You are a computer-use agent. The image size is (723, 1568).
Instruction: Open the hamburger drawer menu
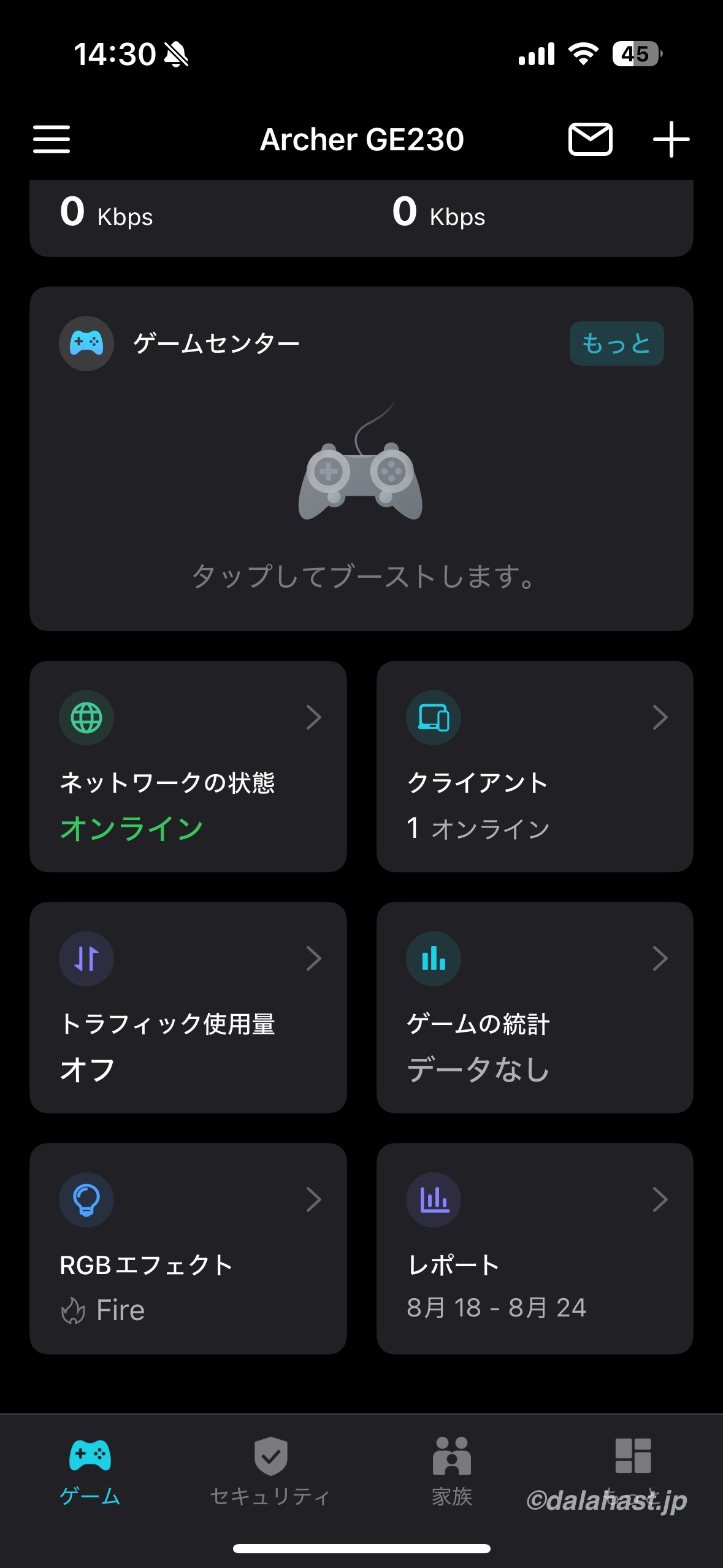click(x=52, y=139)
